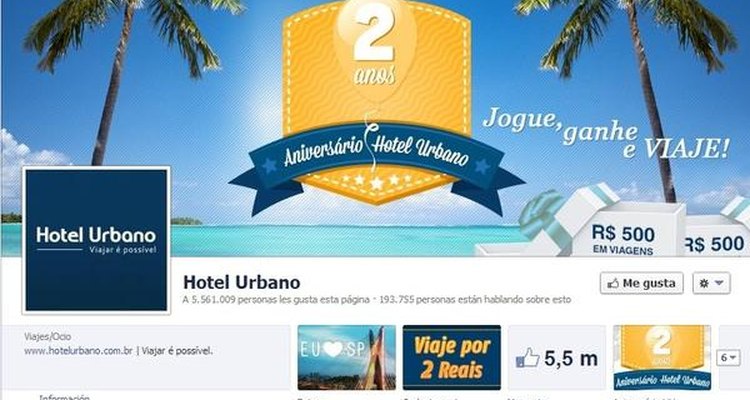
Task: Open the Aniversário Hotel Urbano app tile
Action: tap(661, 358)
